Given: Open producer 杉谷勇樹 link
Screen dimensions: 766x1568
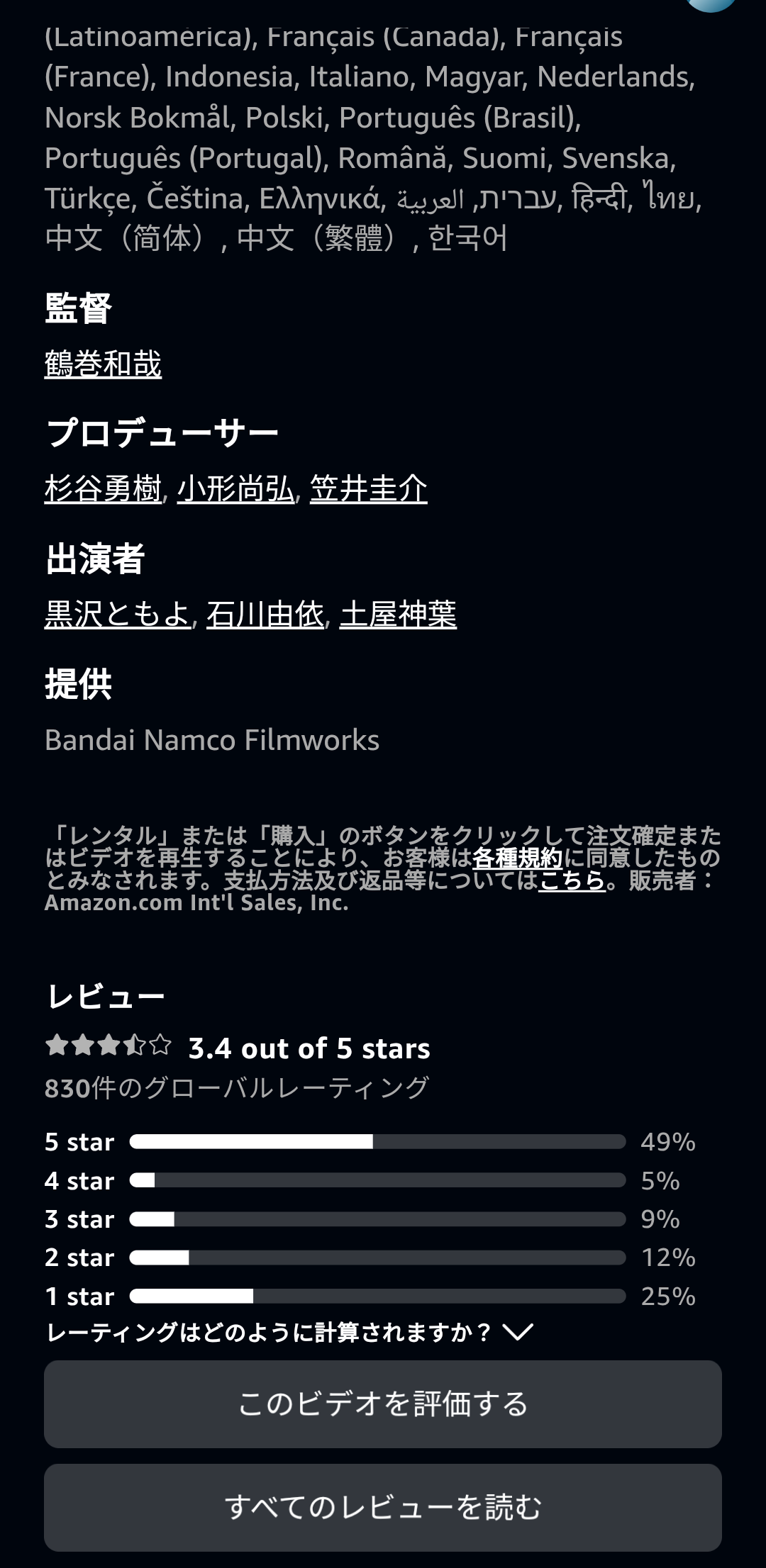Looking at the screenshot, I should (103, 489).
